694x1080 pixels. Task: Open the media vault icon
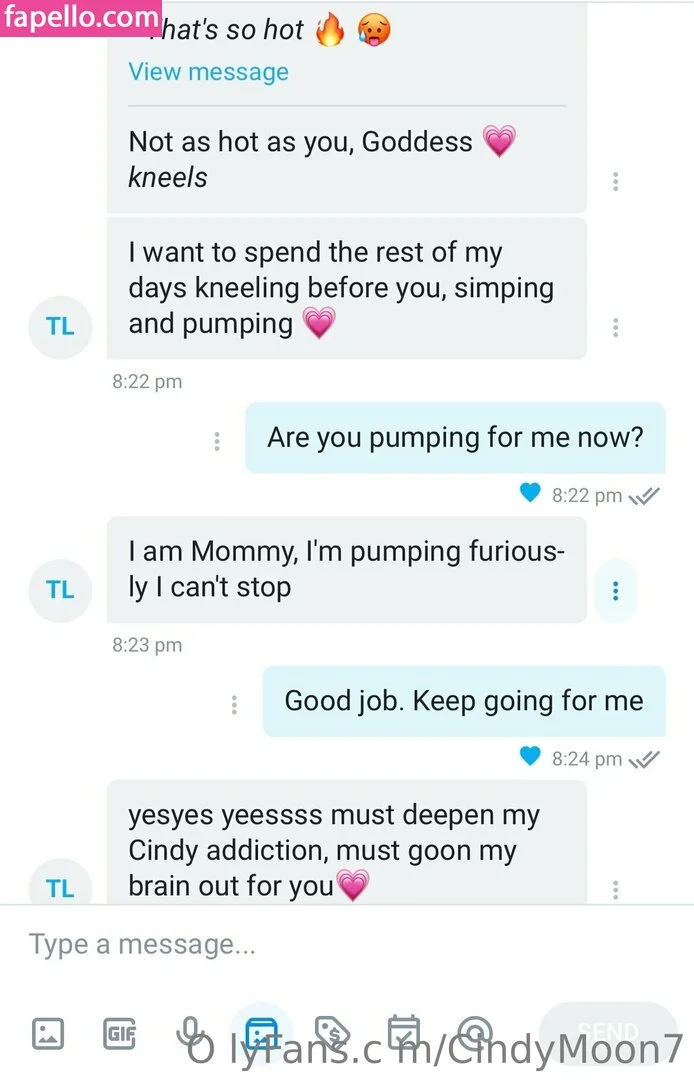[261, 1033]
